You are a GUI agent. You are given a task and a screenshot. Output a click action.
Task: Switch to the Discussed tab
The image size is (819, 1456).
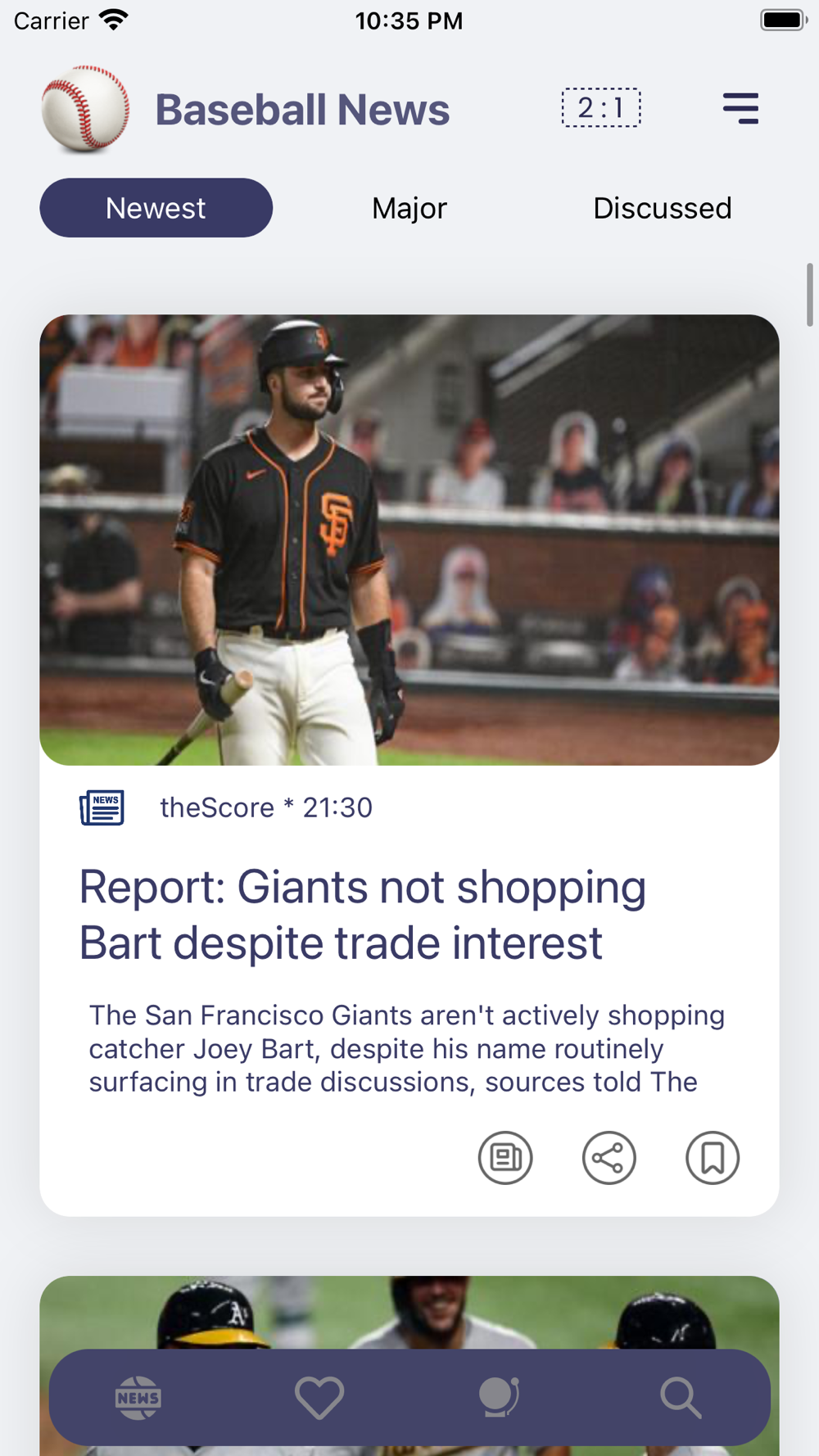point(662,208)
